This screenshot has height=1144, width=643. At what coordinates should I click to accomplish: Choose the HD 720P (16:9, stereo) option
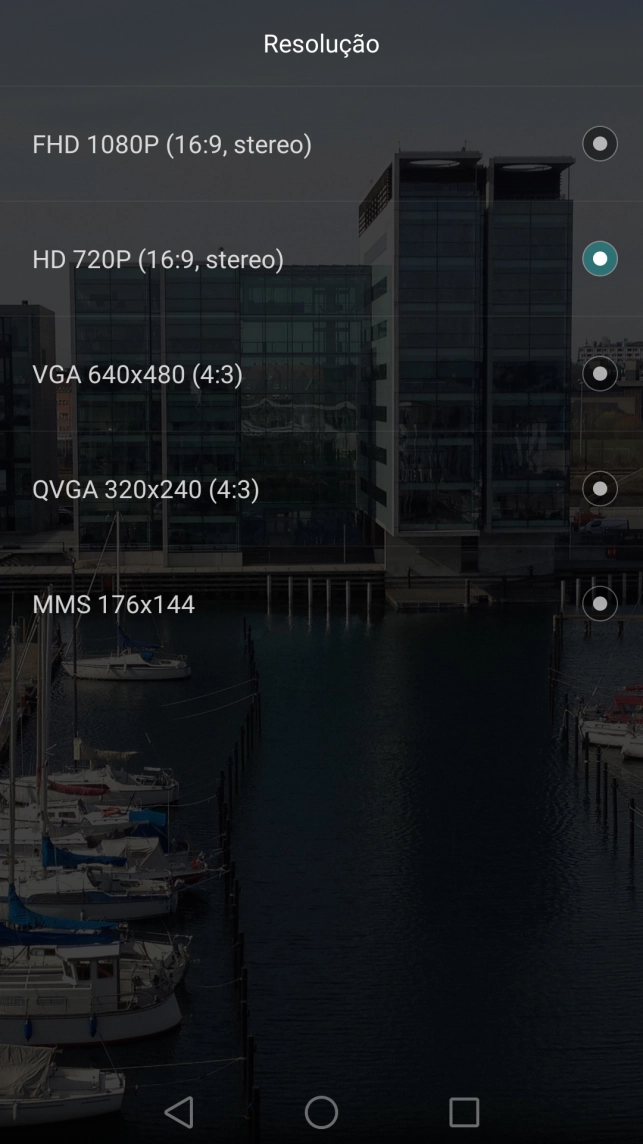tap(321, 259)
